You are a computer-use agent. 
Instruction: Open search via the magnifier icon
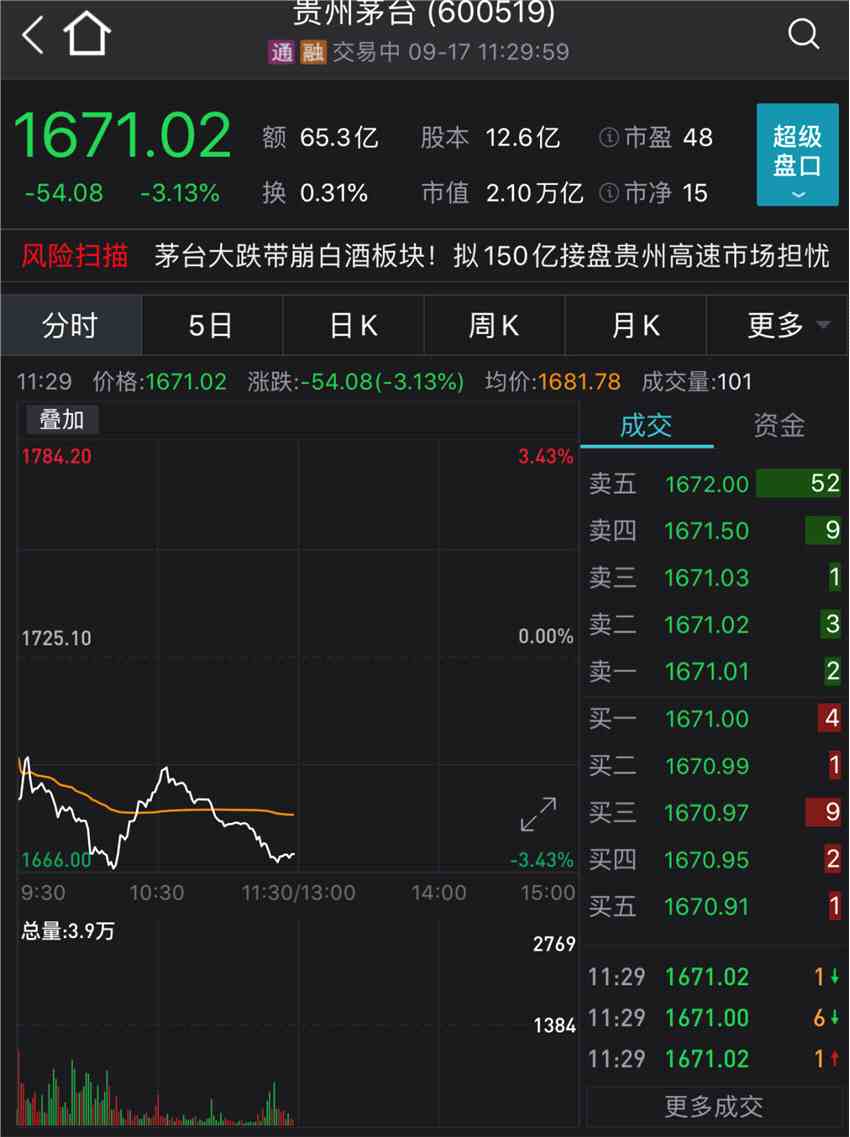point(805,33)
